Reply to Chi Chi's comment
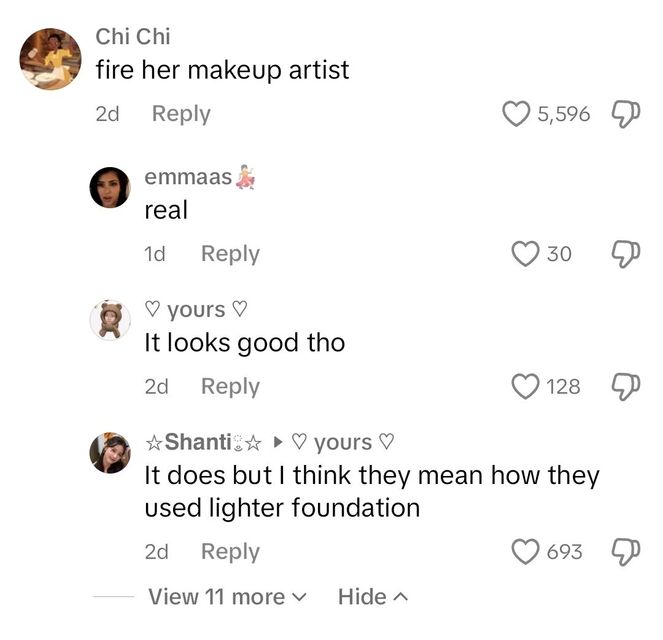This screenshot has height=640, width=663. (x=180, y=114)
